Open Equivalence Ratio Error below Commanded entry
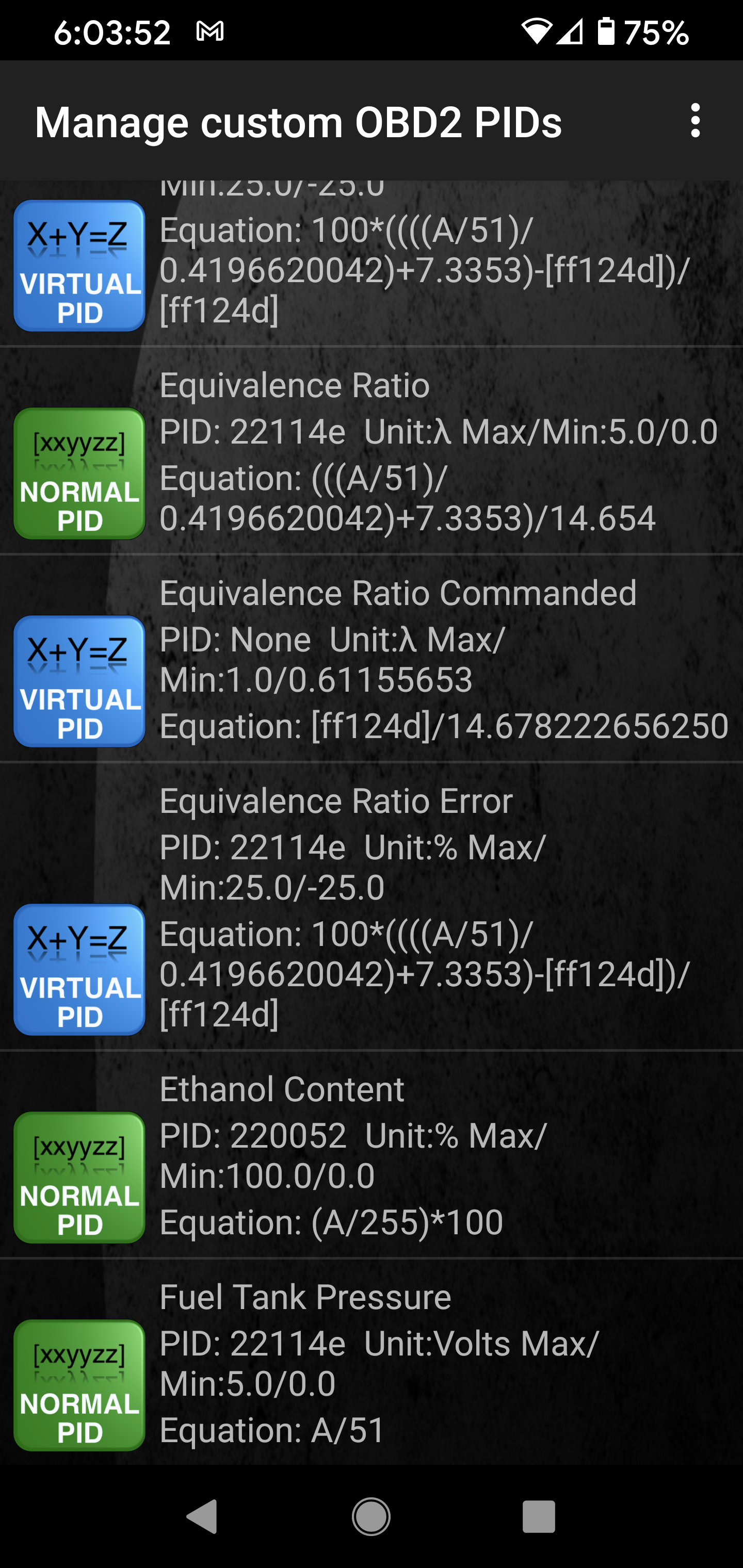The image size is (743, 1568). click(x=372, y=906)
